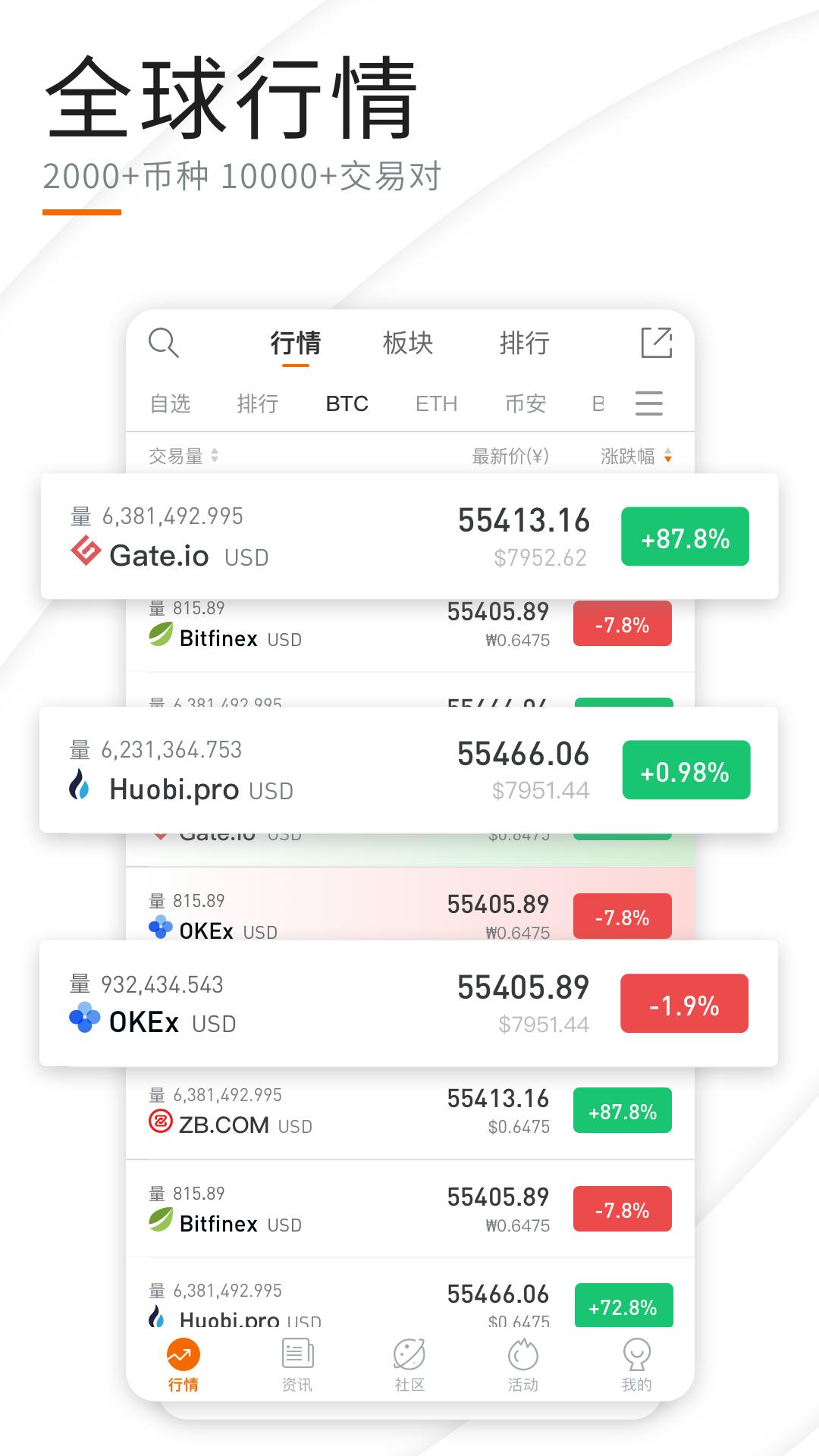Toggle sorting by 交易量 volume
Viewport: 819px width, 1456px height.
pyautogui.click(x=179, y=455)
